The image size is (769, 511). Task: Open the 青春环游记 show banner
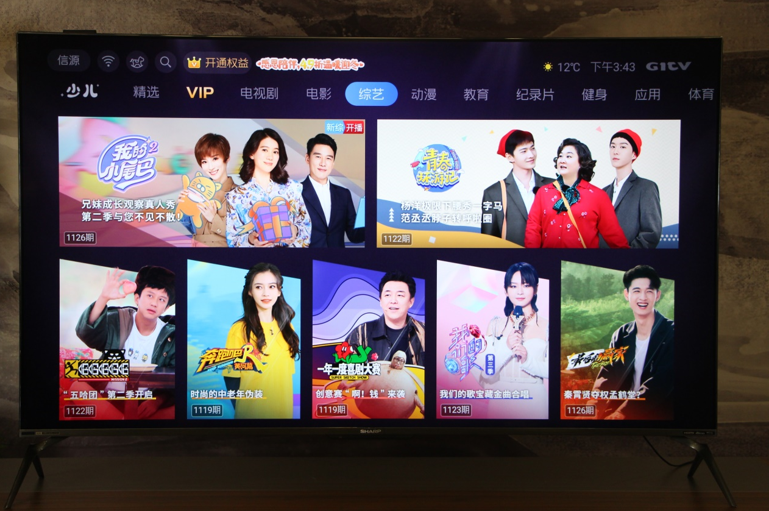tap(528, 184)
